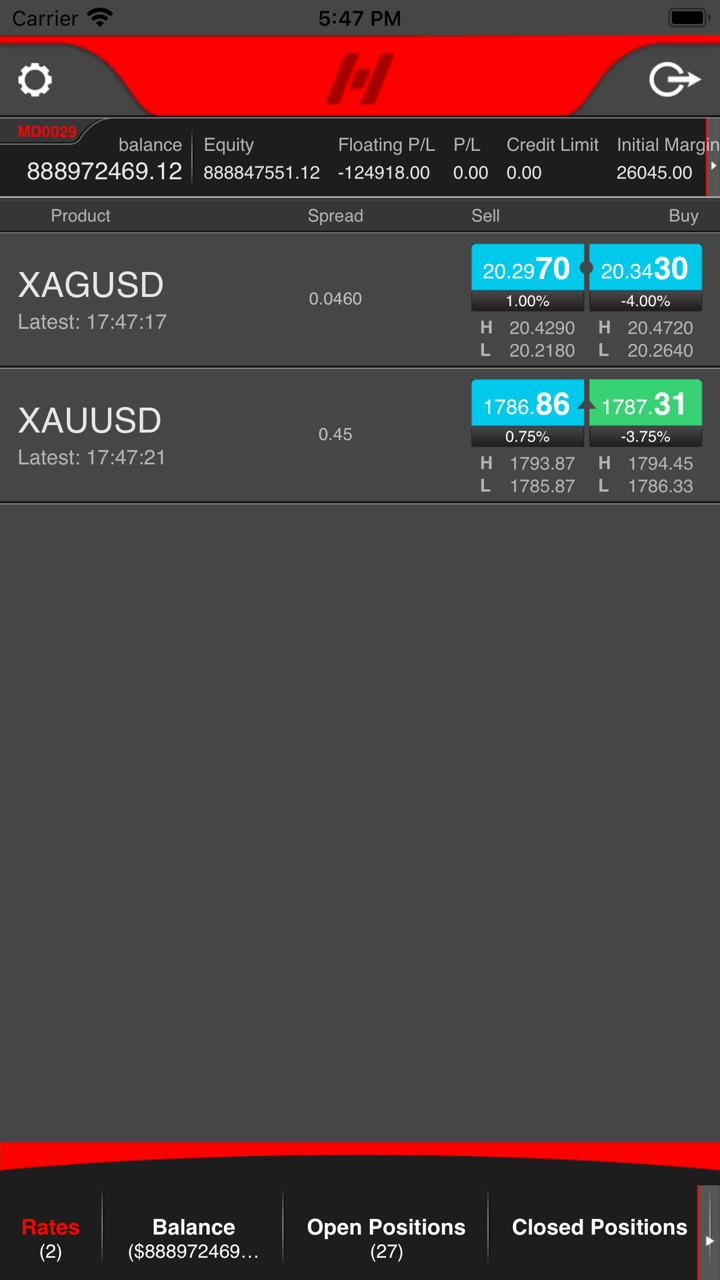Buy XAUUSD at 1787.31
This screenshot has height=1280, width=720.
click(645, 404)
